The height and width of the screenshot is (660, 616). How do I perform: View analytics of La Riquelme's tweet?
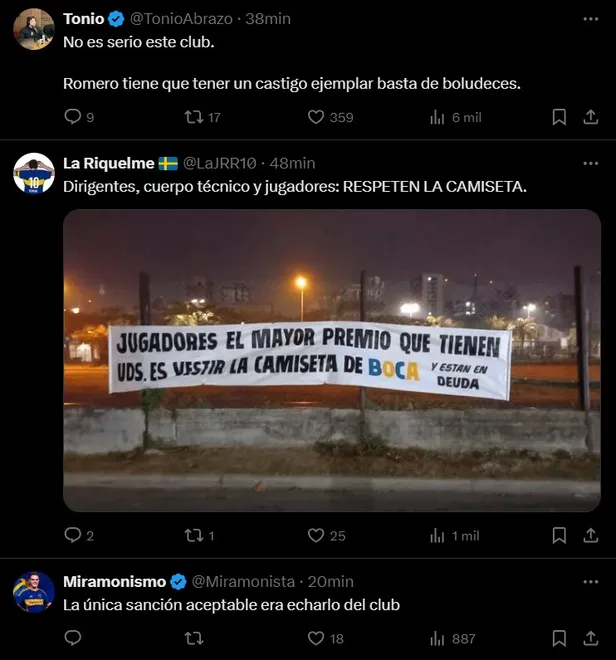coord(438,535)
